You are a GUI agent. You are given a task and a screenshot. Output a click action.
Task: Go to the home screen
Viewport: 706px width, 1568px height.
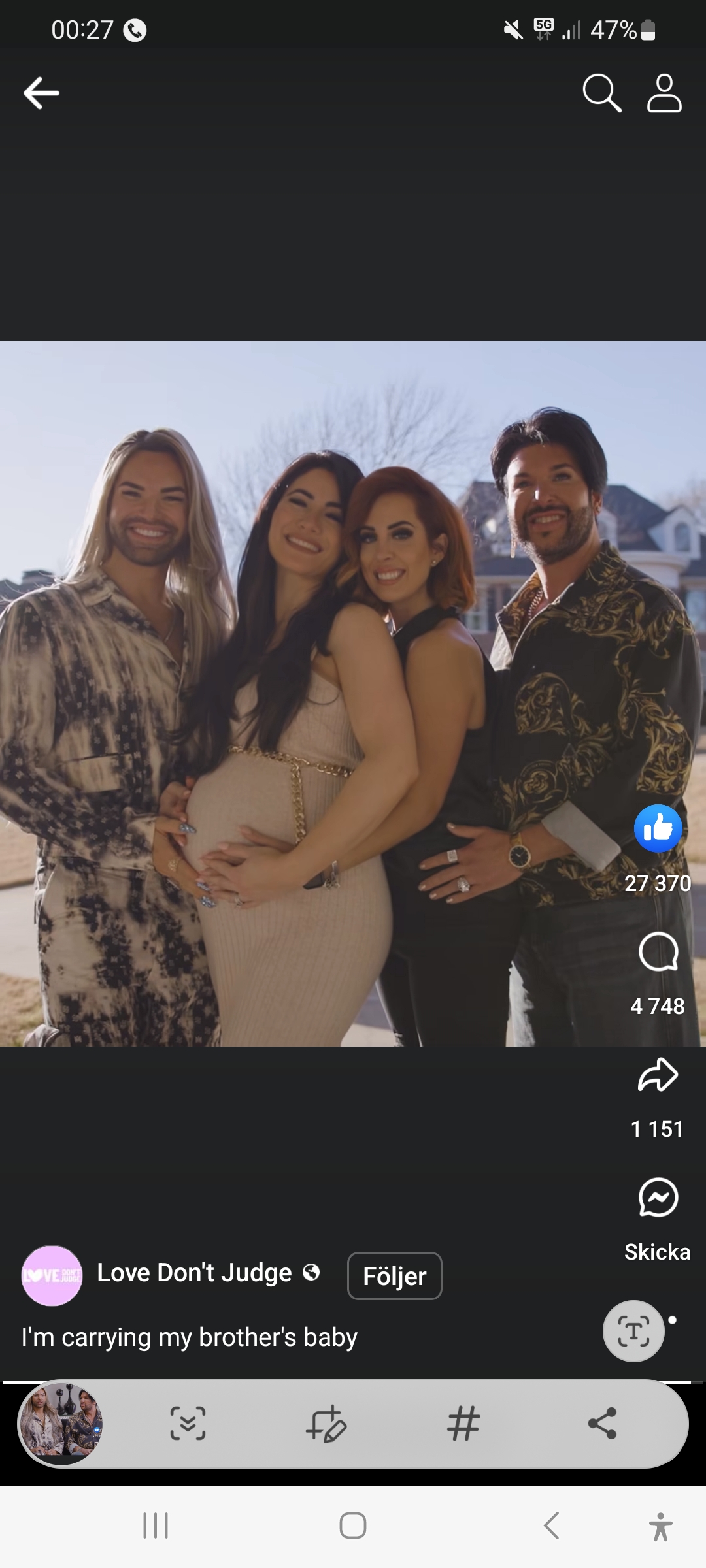coord(353,1526)
